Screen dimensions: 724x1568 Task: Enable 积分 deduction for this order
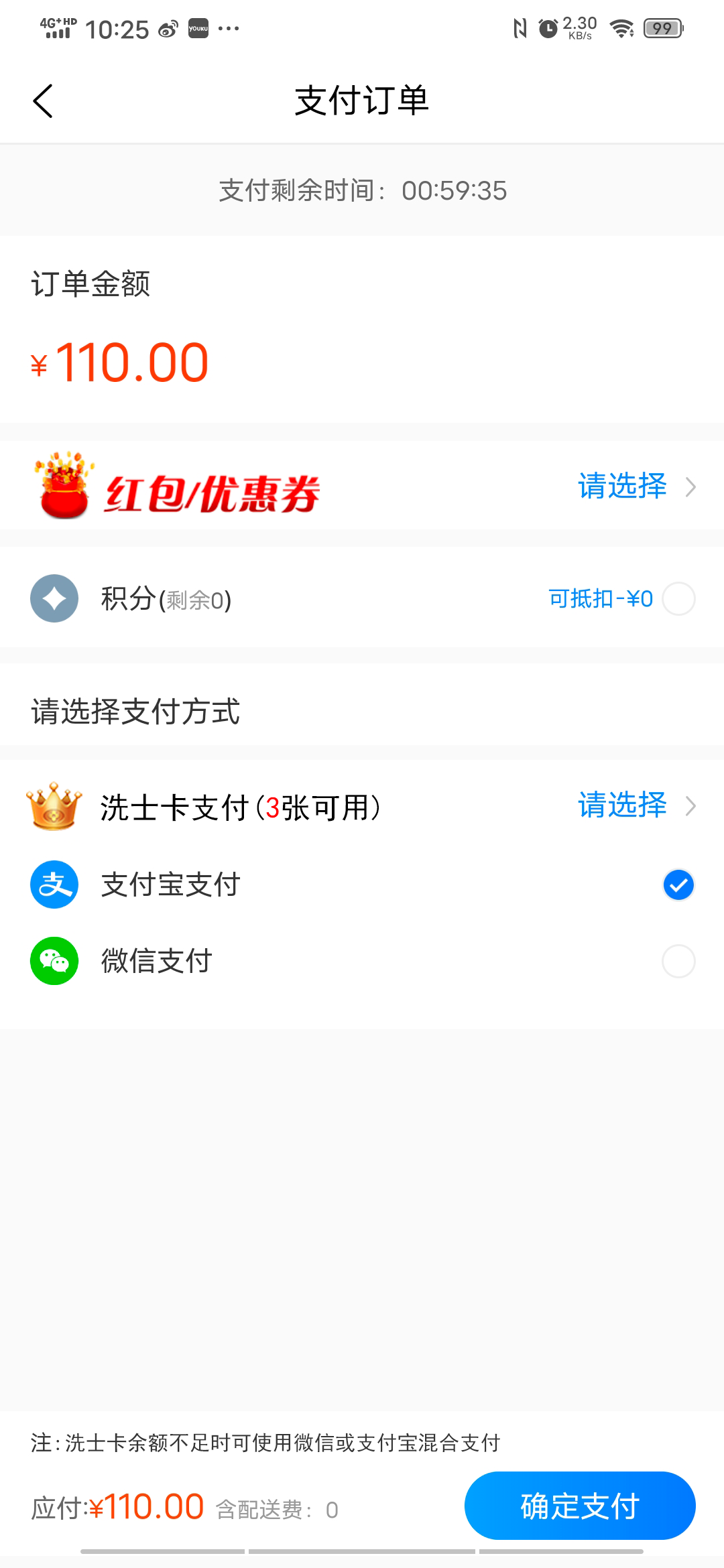pyautogui.click(x=678, y=598)
